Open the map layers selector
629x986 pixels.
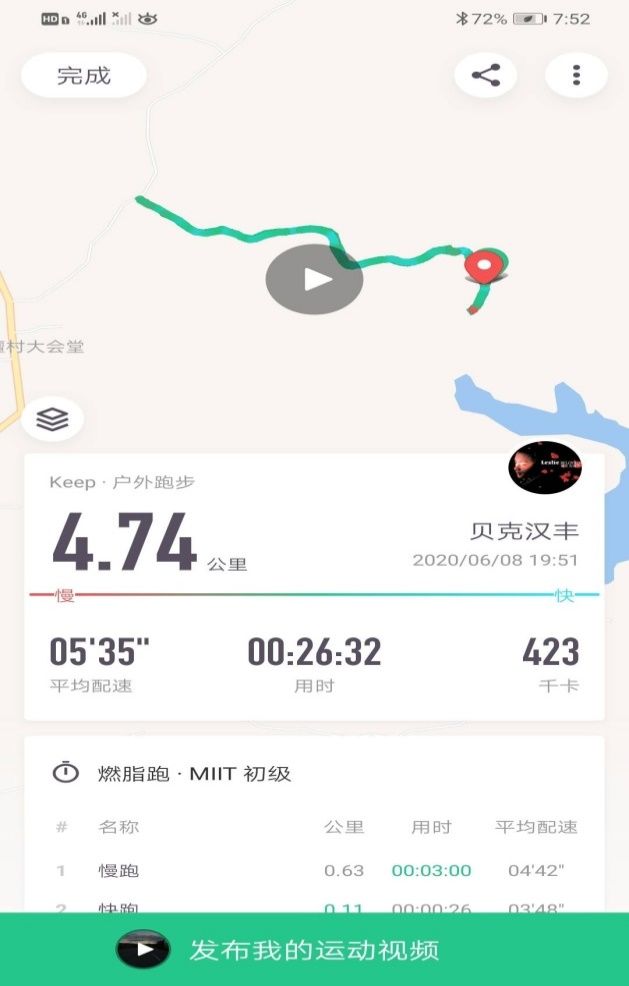pyautogui.click(x=52, y=420)
